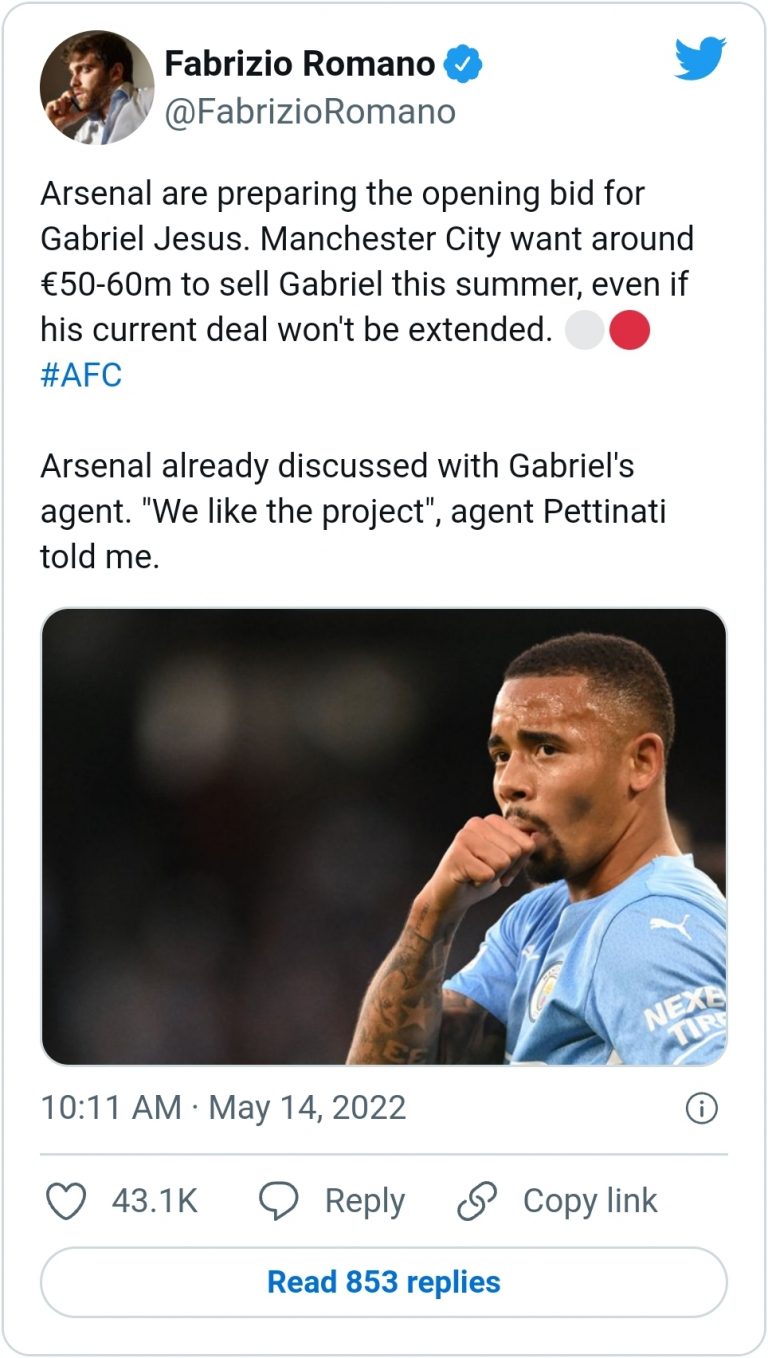Screen dimensions: 768x1358
Task: Read 853 replies
Action: (x=384, y=1281)
